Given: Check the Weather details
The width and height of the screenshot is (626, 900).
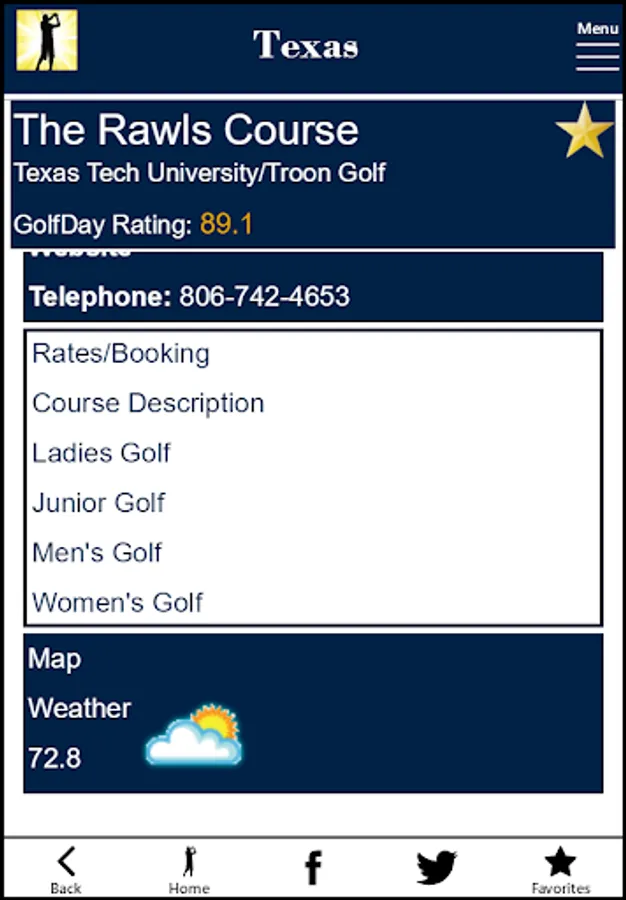Looking at the screenshot, I should pos(79,709).
